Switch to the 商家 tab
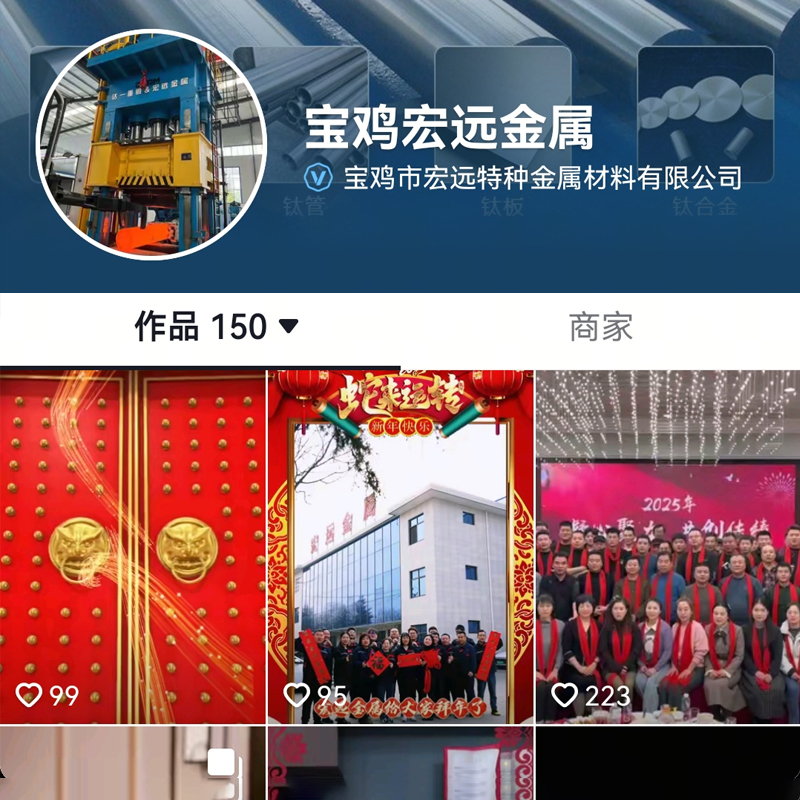 click(600, 327)
